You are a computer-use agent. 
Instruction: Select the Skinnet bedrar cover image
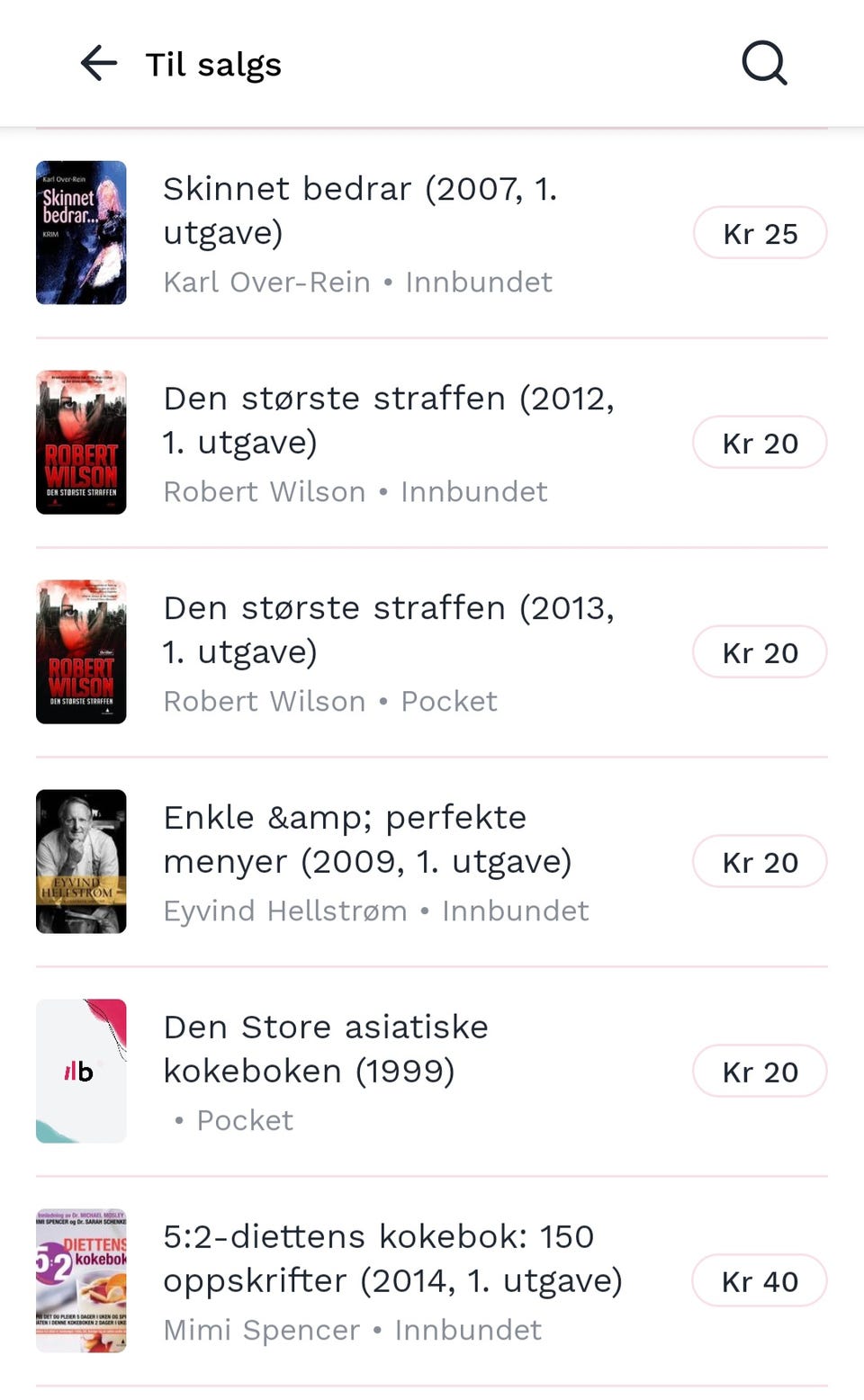coord(81,232)
